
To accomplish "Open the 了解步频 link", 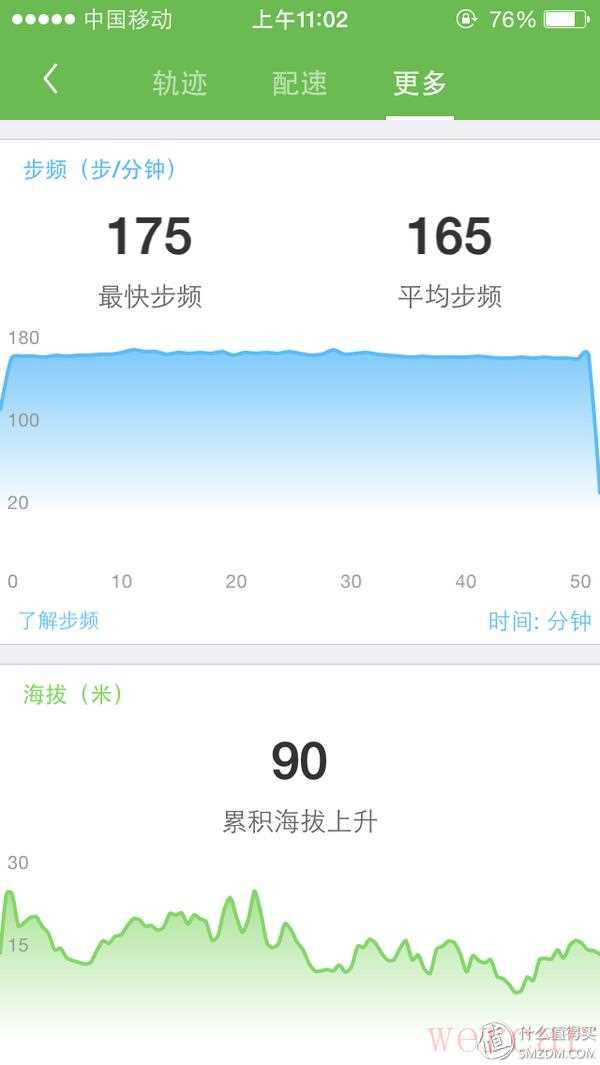I will tap(59, 620).
